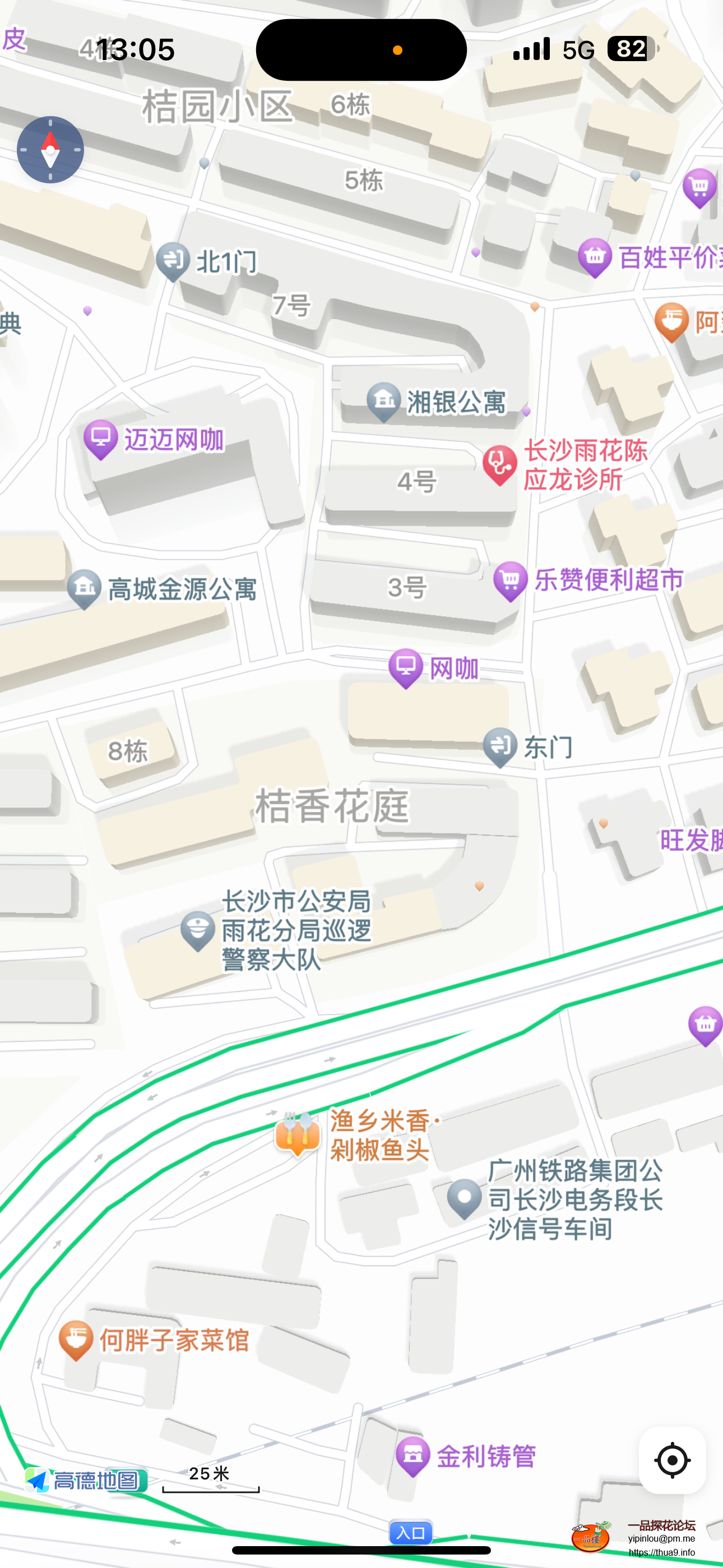Select the 百姓平价菜 grocery marker
Viewport: 723px width, 1568px height.
click(x=595, y=257)
